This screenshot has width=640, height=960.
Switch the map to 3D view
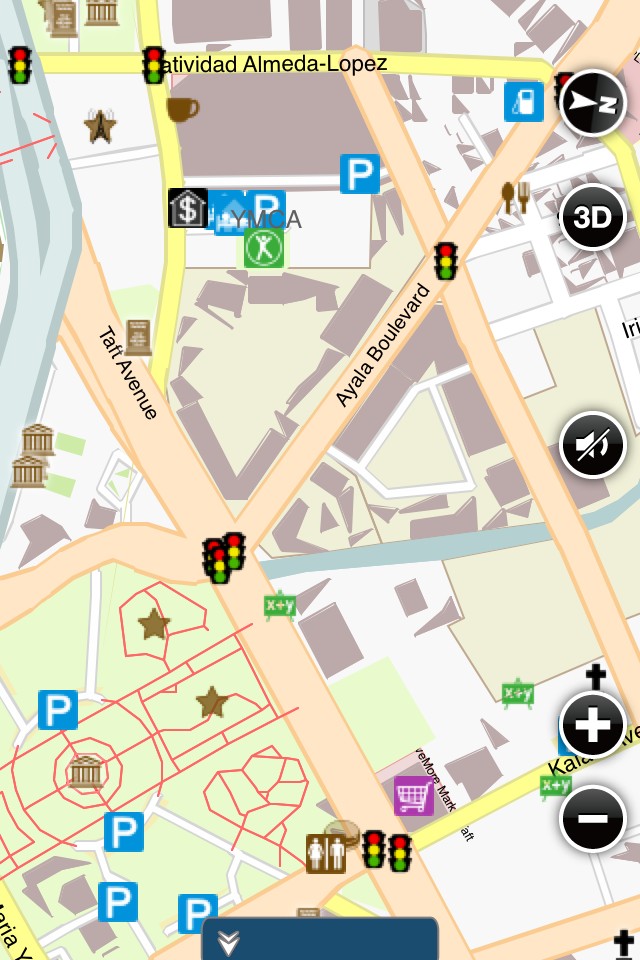[592, 217]
